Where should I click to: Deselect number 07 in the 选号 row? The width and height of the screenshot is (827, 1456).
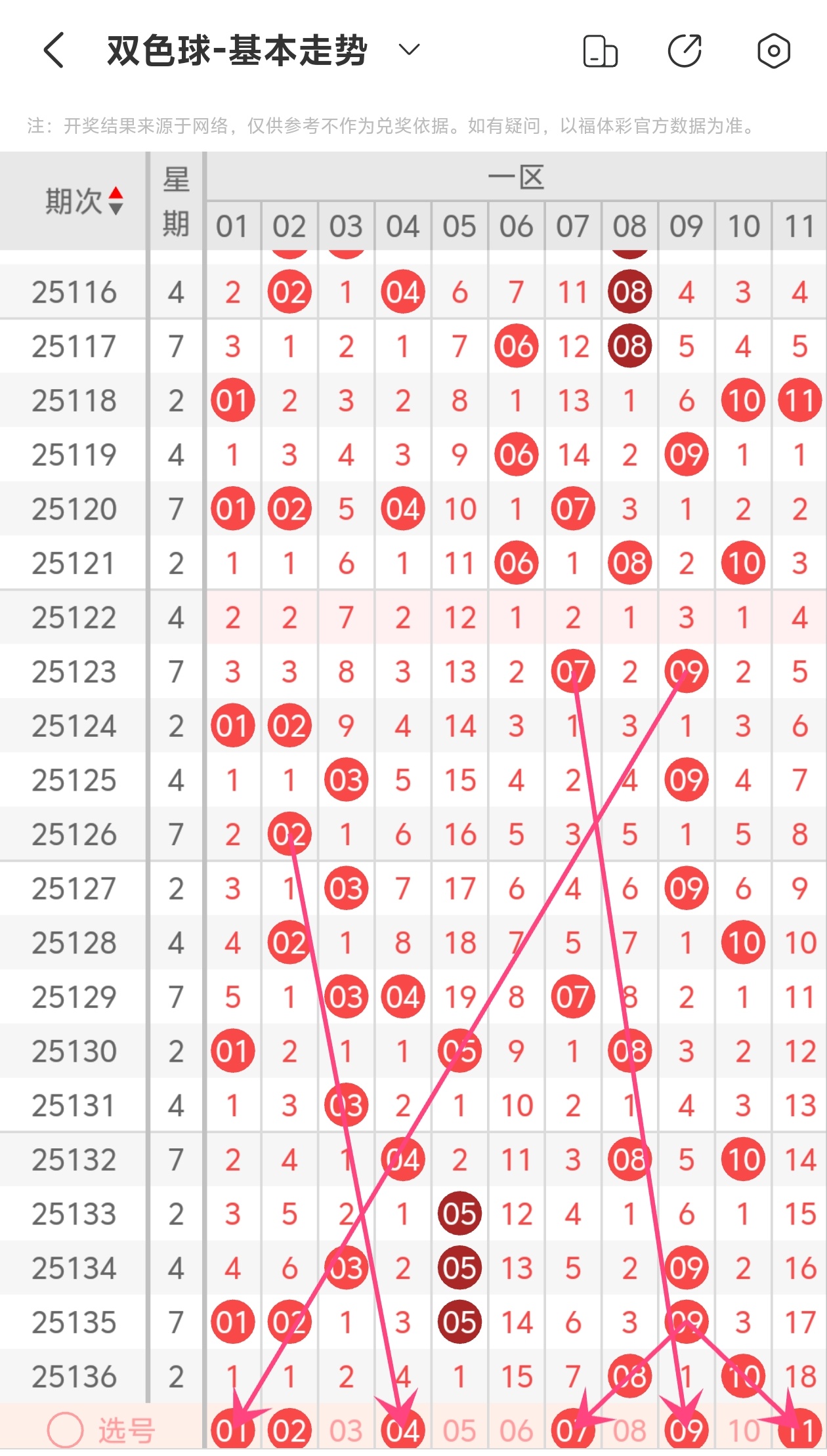coord(573,1430)
